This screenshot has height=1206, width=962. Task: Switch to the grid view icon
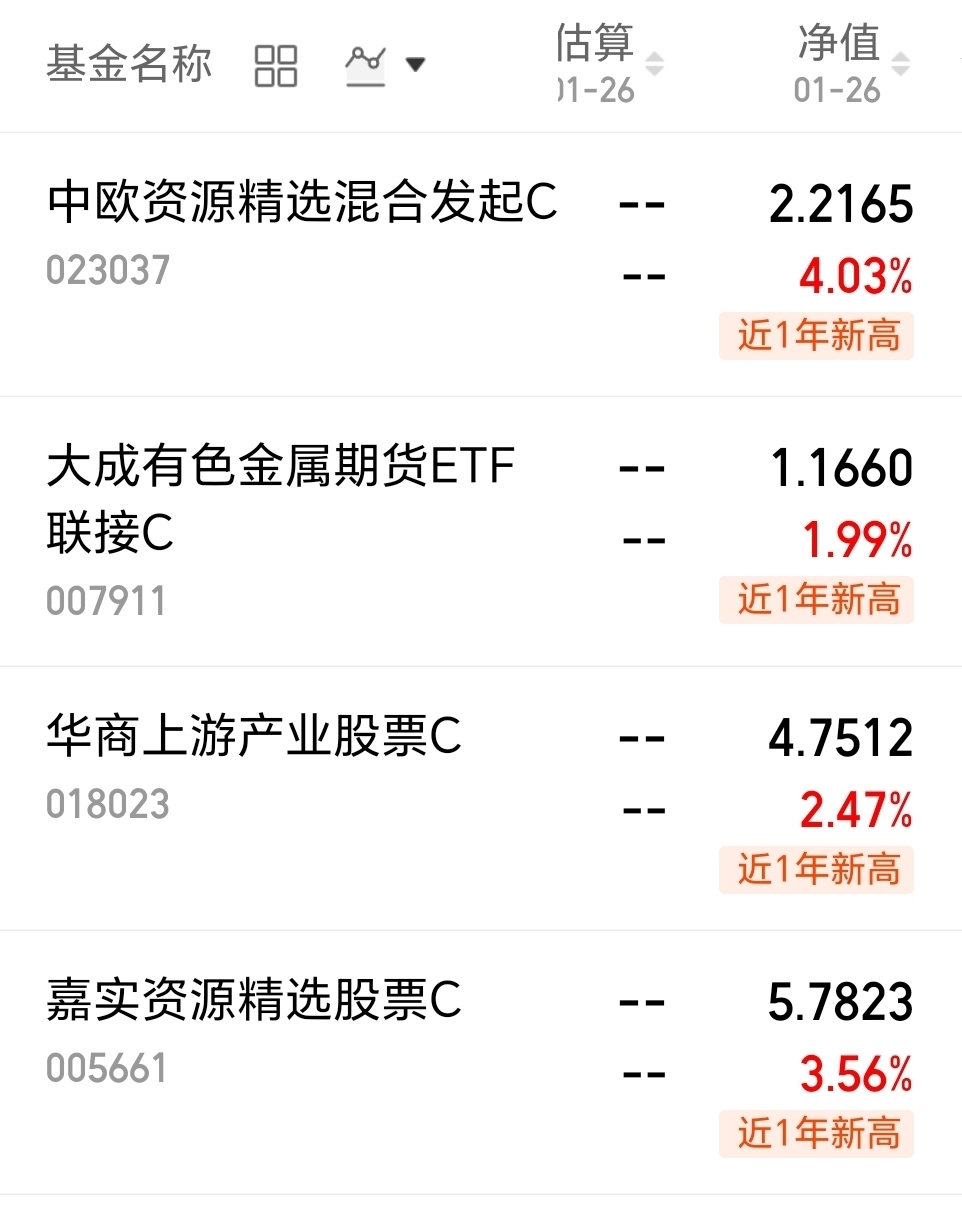click(x=276, y=65)
